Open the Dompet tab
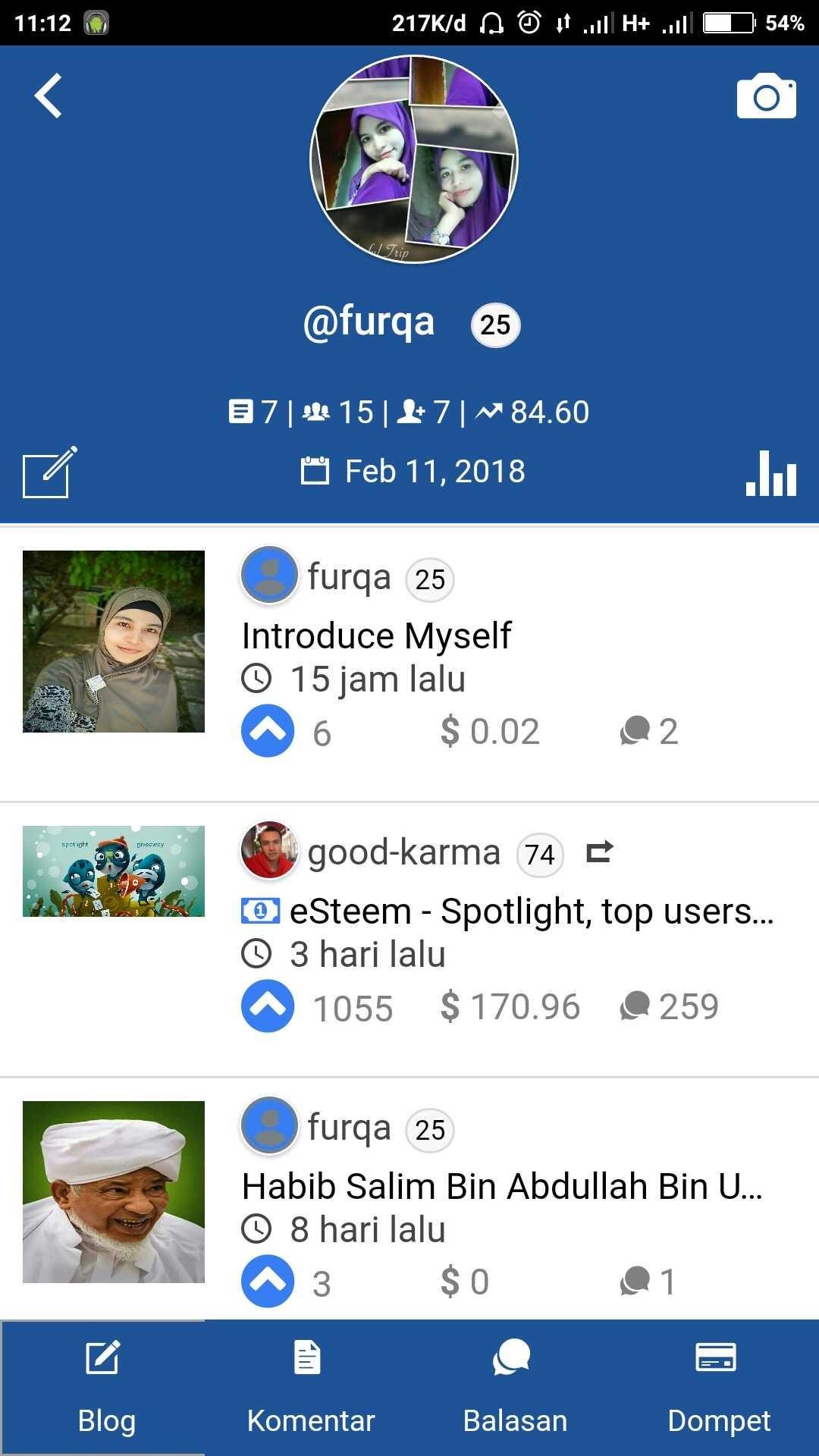The width and height of the screenshot is (819, 1456). (x=719, y=1388)
